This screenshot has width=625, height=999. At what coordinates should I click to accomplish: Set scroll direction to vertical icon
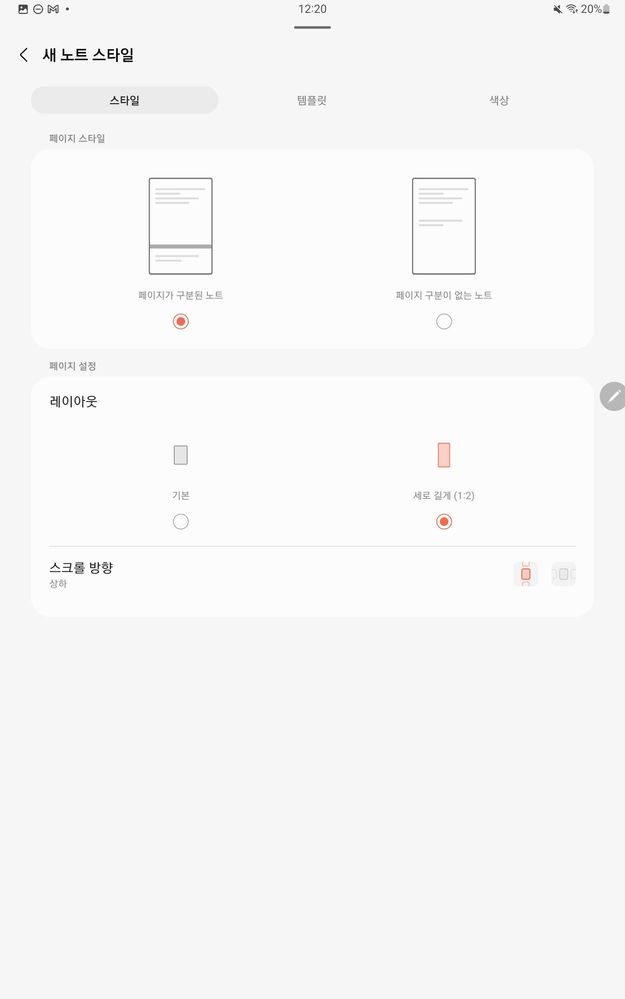point(525,574)
